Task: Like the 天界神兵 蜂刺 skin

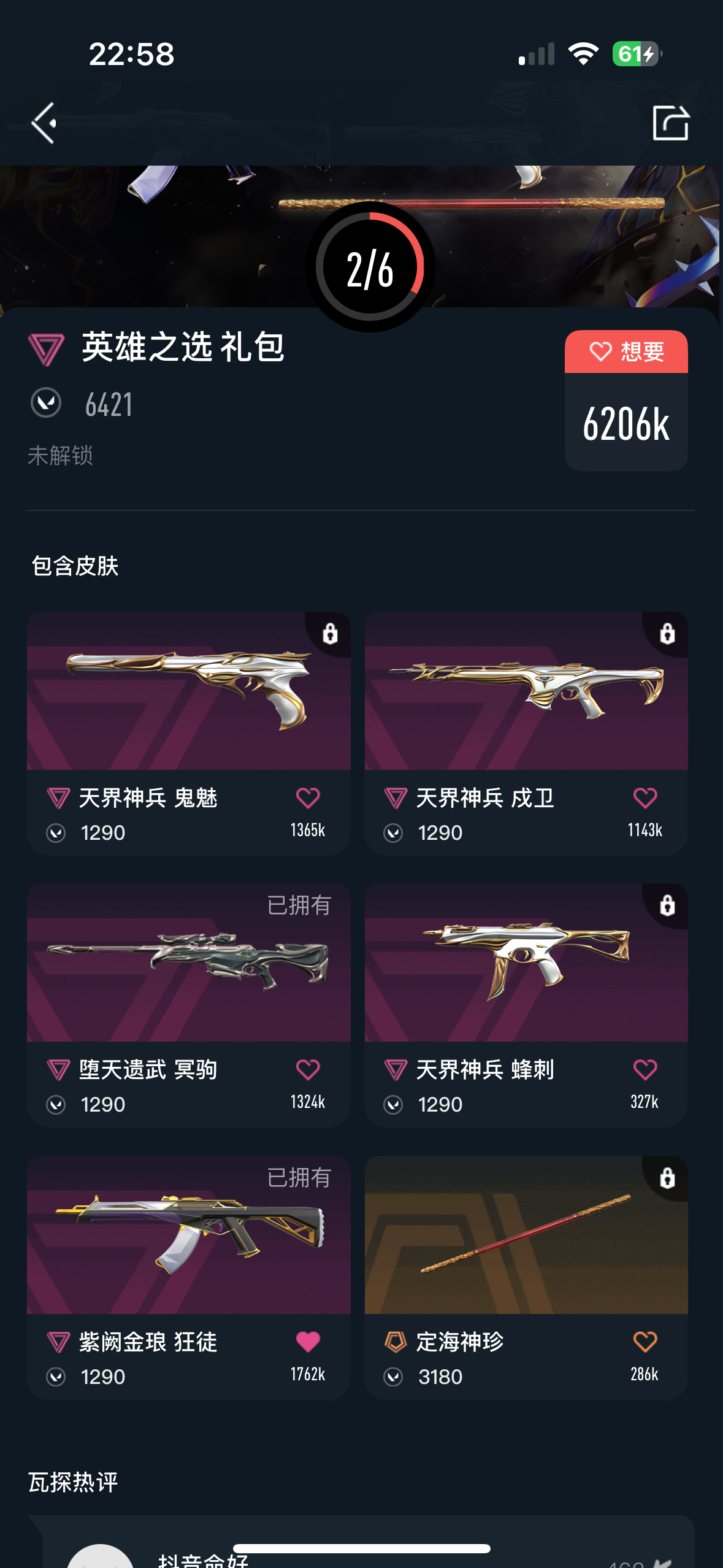Action: [645, 1070]
